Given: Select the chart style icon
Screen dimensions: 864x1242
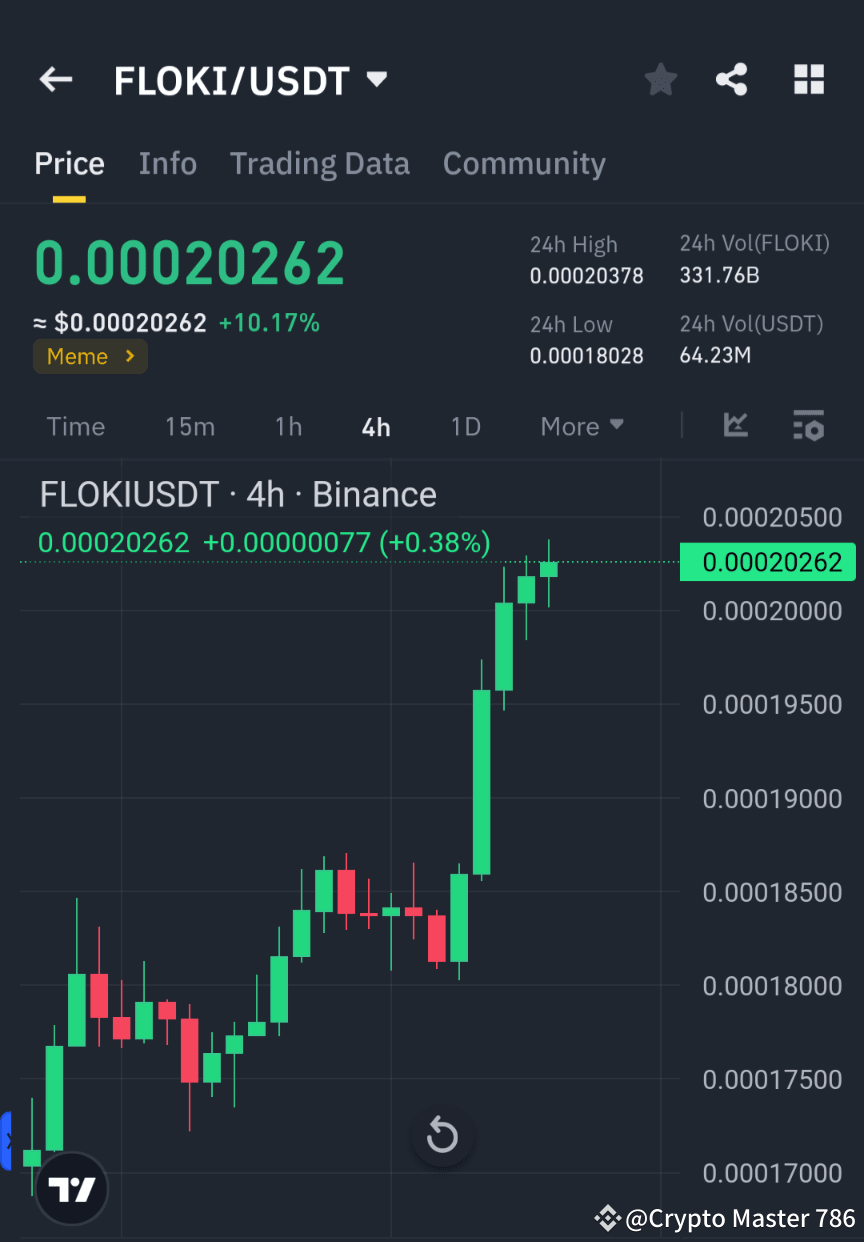Looking at the screenshot, I should (x=736, y=426).
